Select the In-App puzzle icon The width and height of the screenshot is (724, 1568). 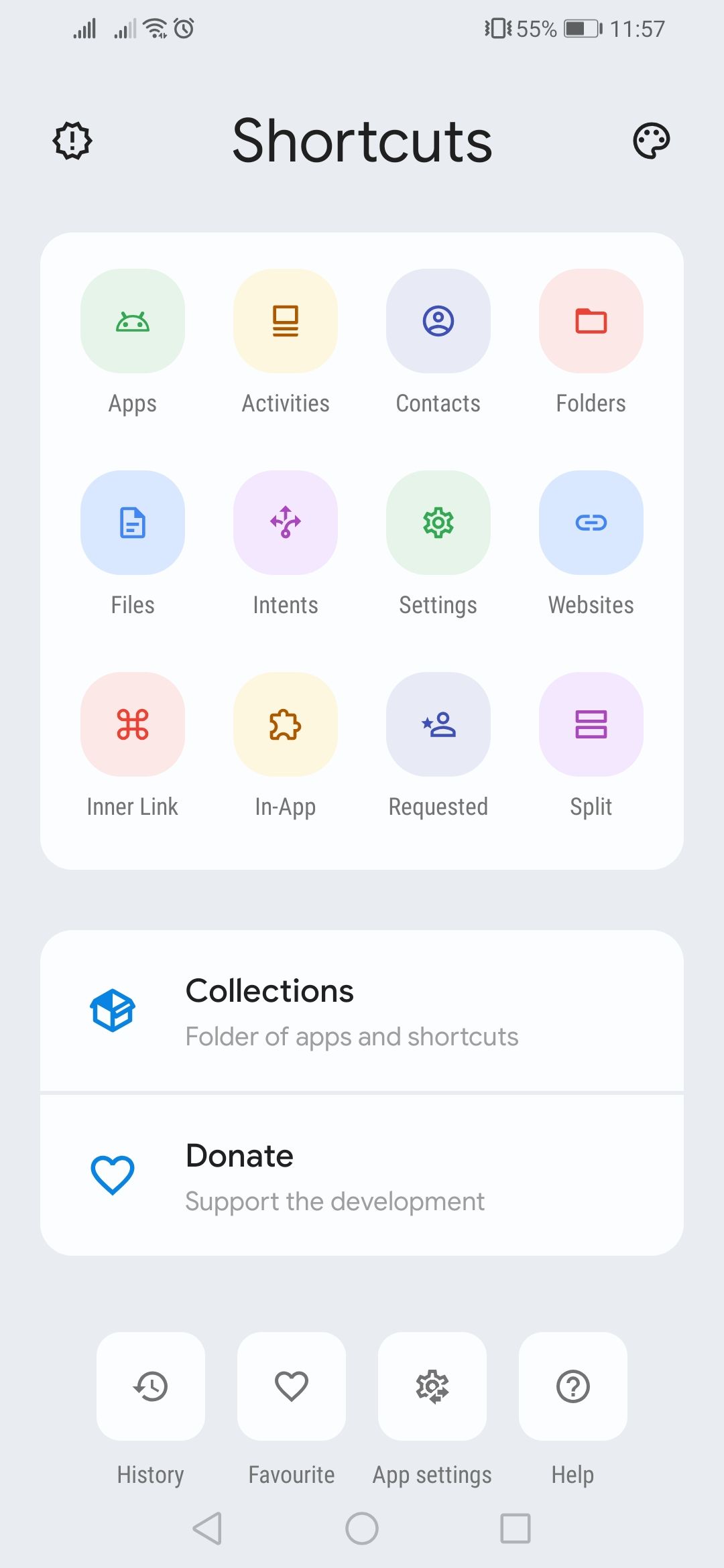click(x=285, y=724)
